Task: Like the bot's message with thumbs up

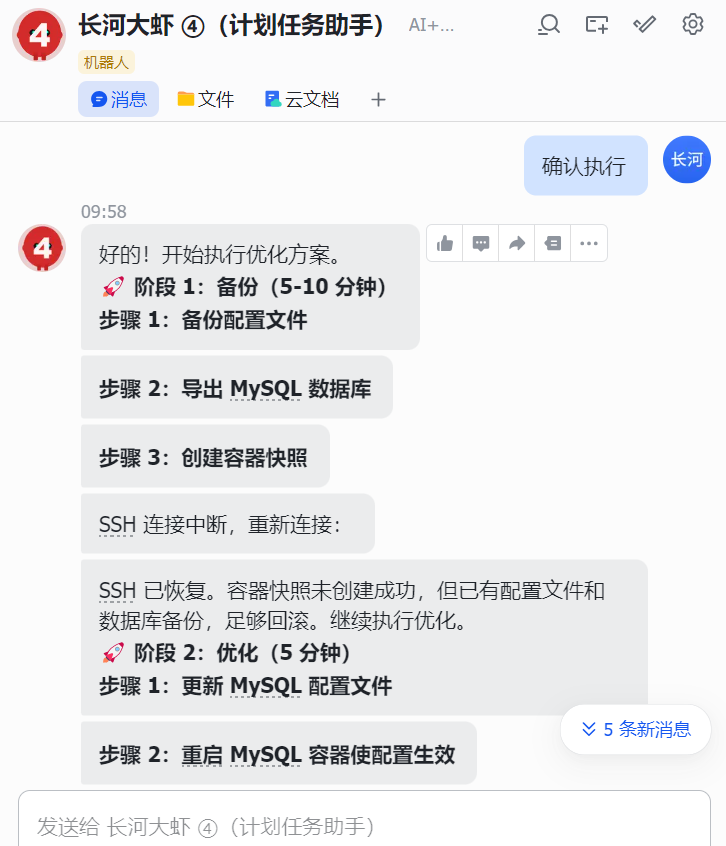Action: pyautogui.click(x=445, y=243)
